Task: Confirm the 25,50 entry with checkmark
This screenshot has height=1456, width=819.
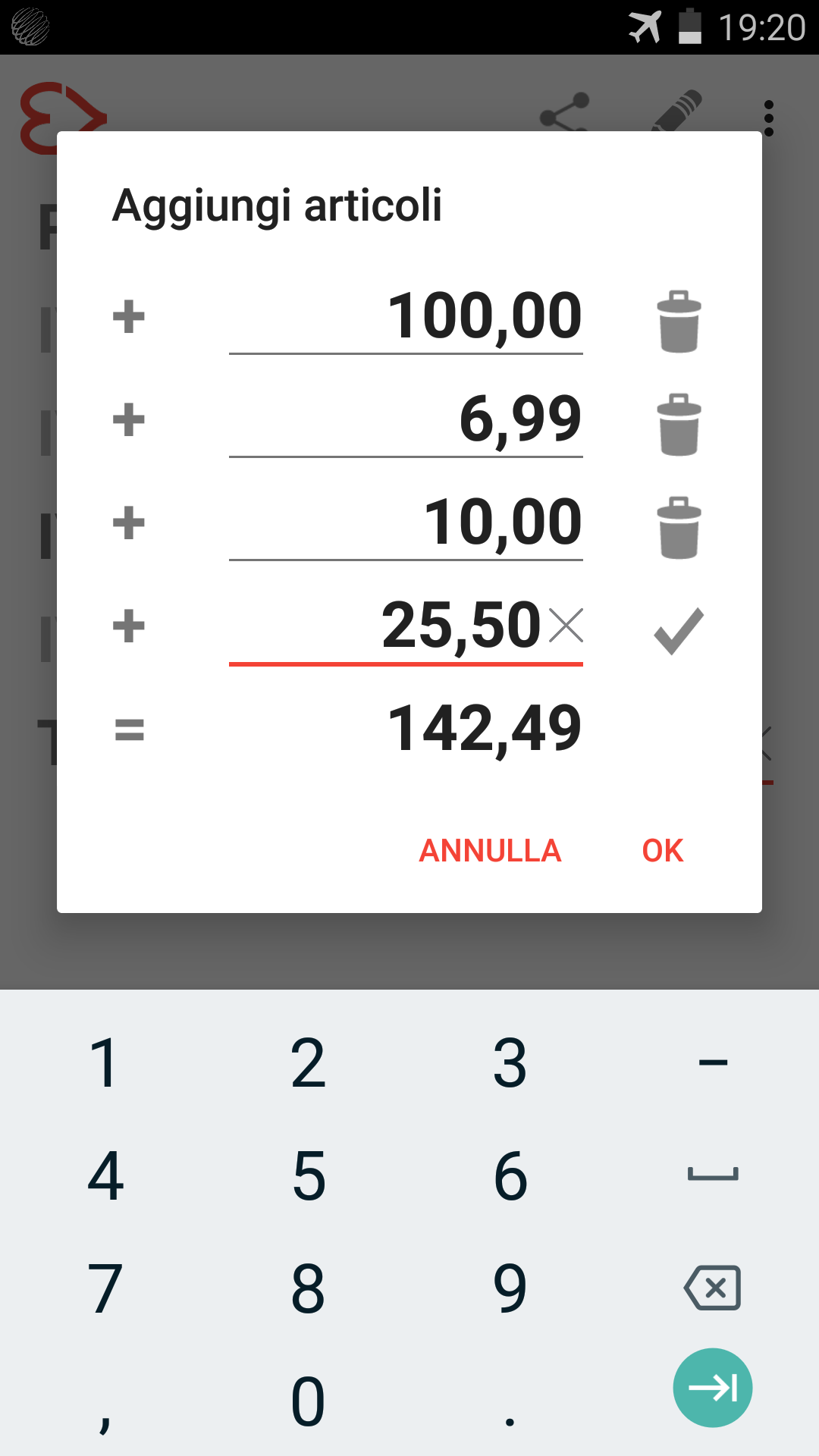Action: pos(679,630)
